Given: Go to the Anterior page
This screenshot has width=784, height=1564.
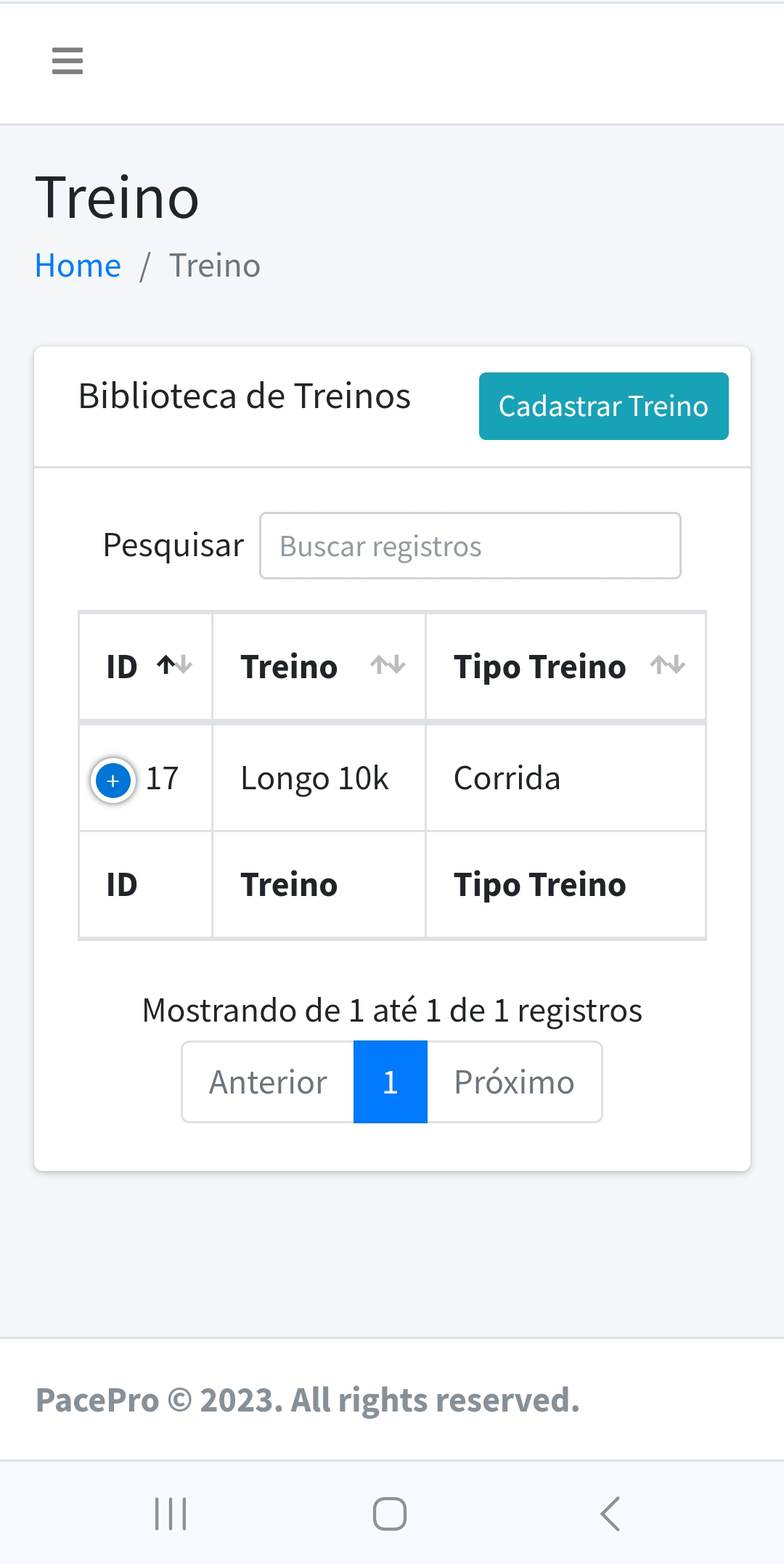Looking at the screenshot, I should (268, 1082).
